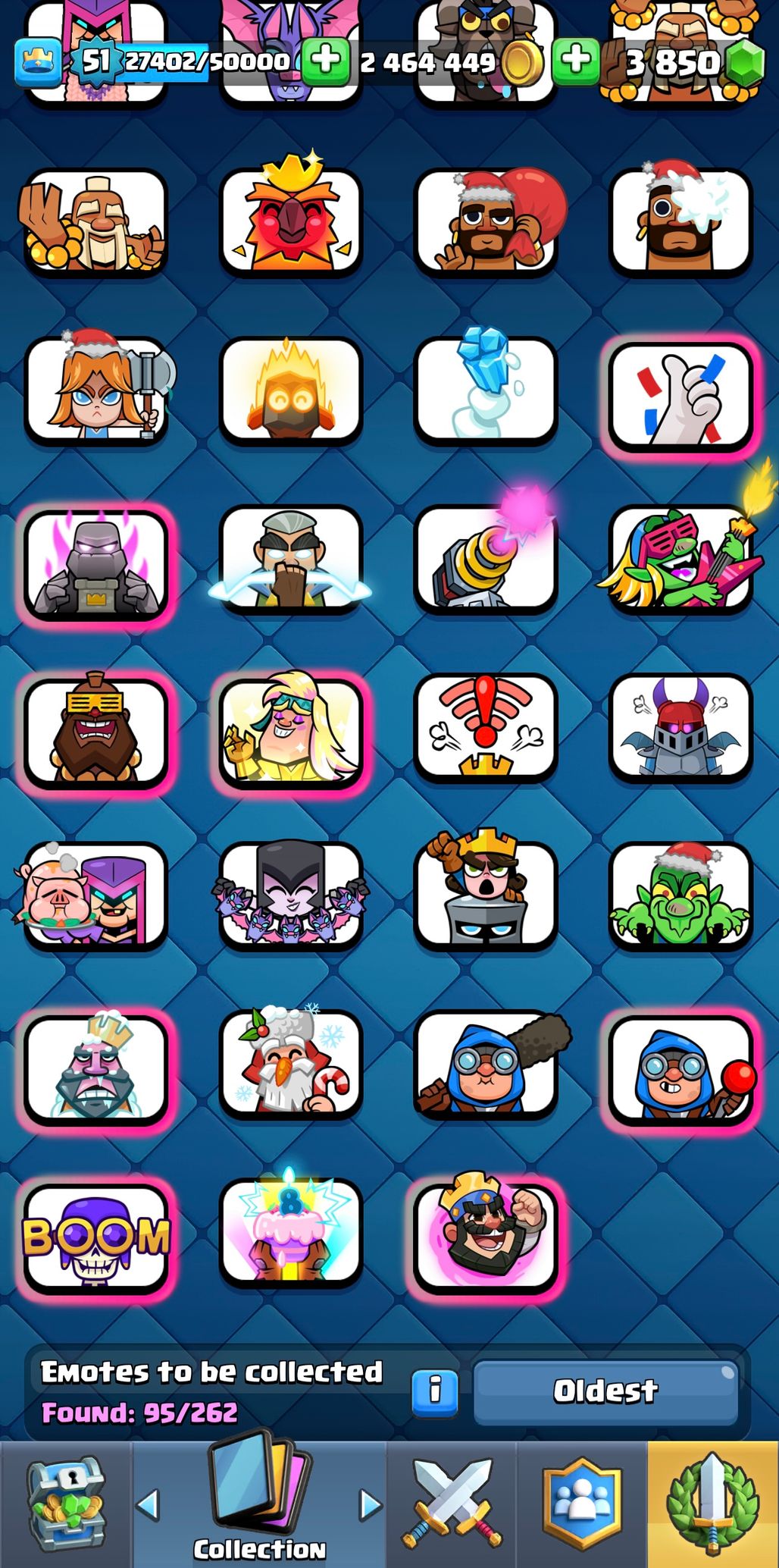Open the events sword laurel tab
This screenshot has width=779, height=1568.
point(712,1504)
